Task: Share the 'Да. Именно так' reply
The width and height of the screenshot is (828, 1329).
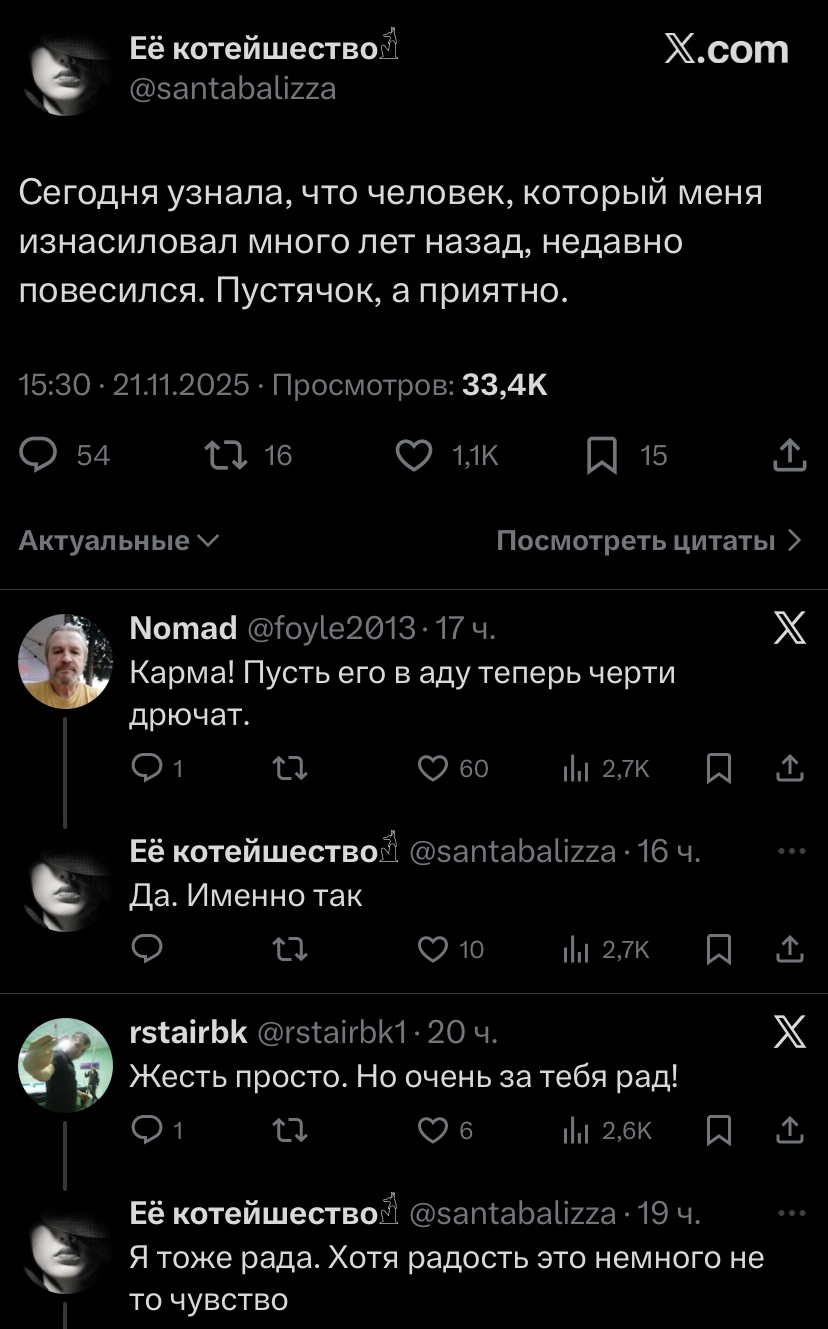Action: tap(790, 949)
